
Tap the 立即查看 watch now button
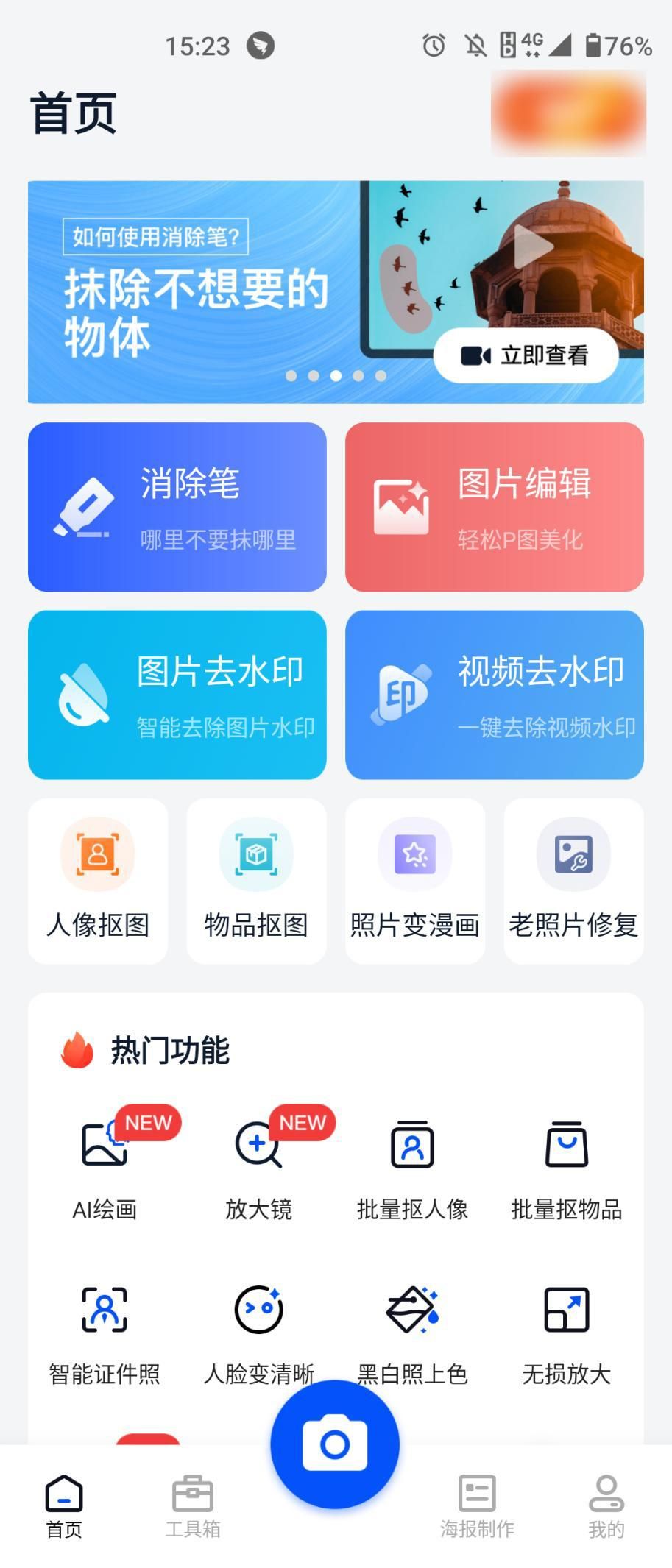click(528, 355)
